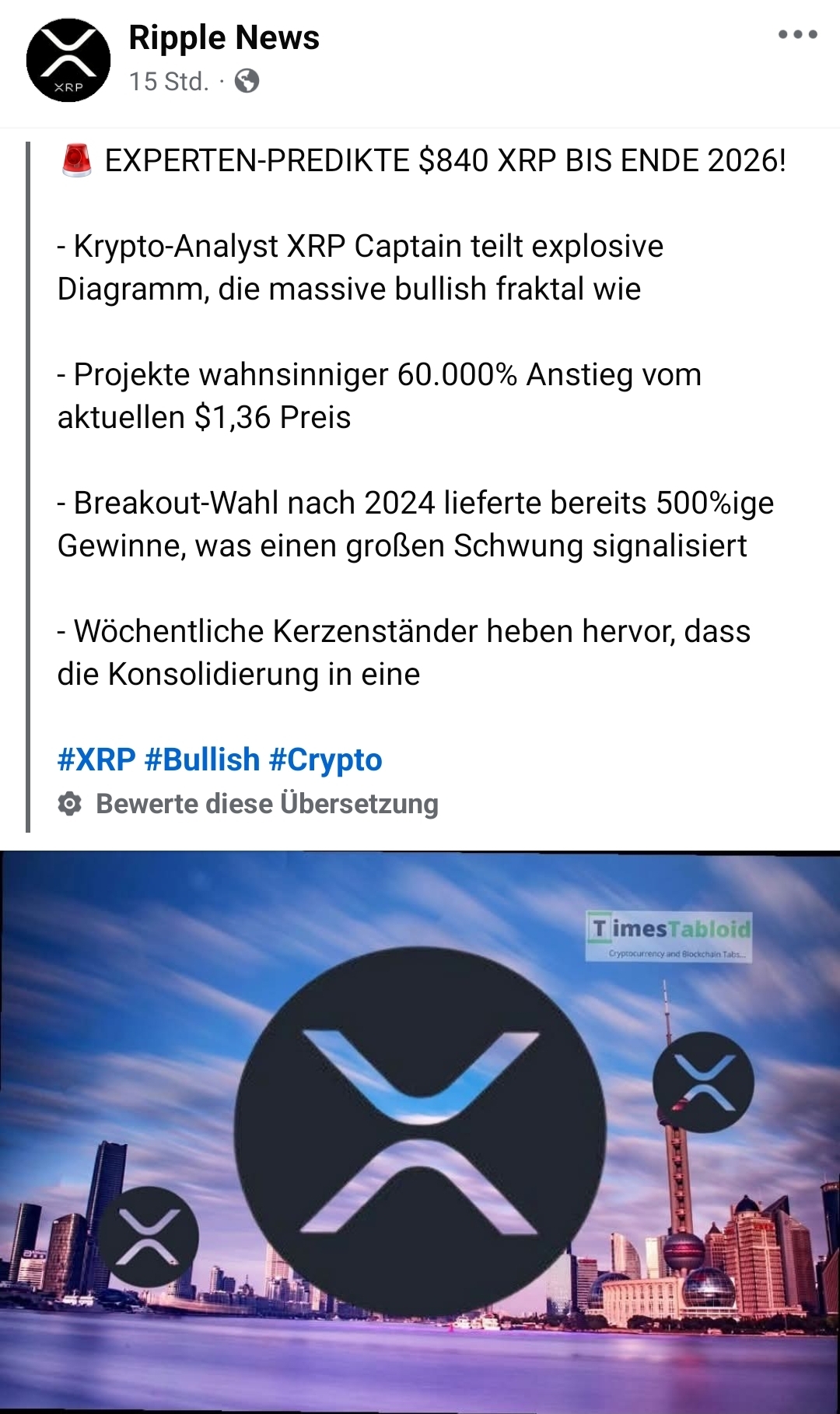This screenshot has width=840, height=1414.
Task: Open the #Bullish hashtag
Action: coord(202,760)
